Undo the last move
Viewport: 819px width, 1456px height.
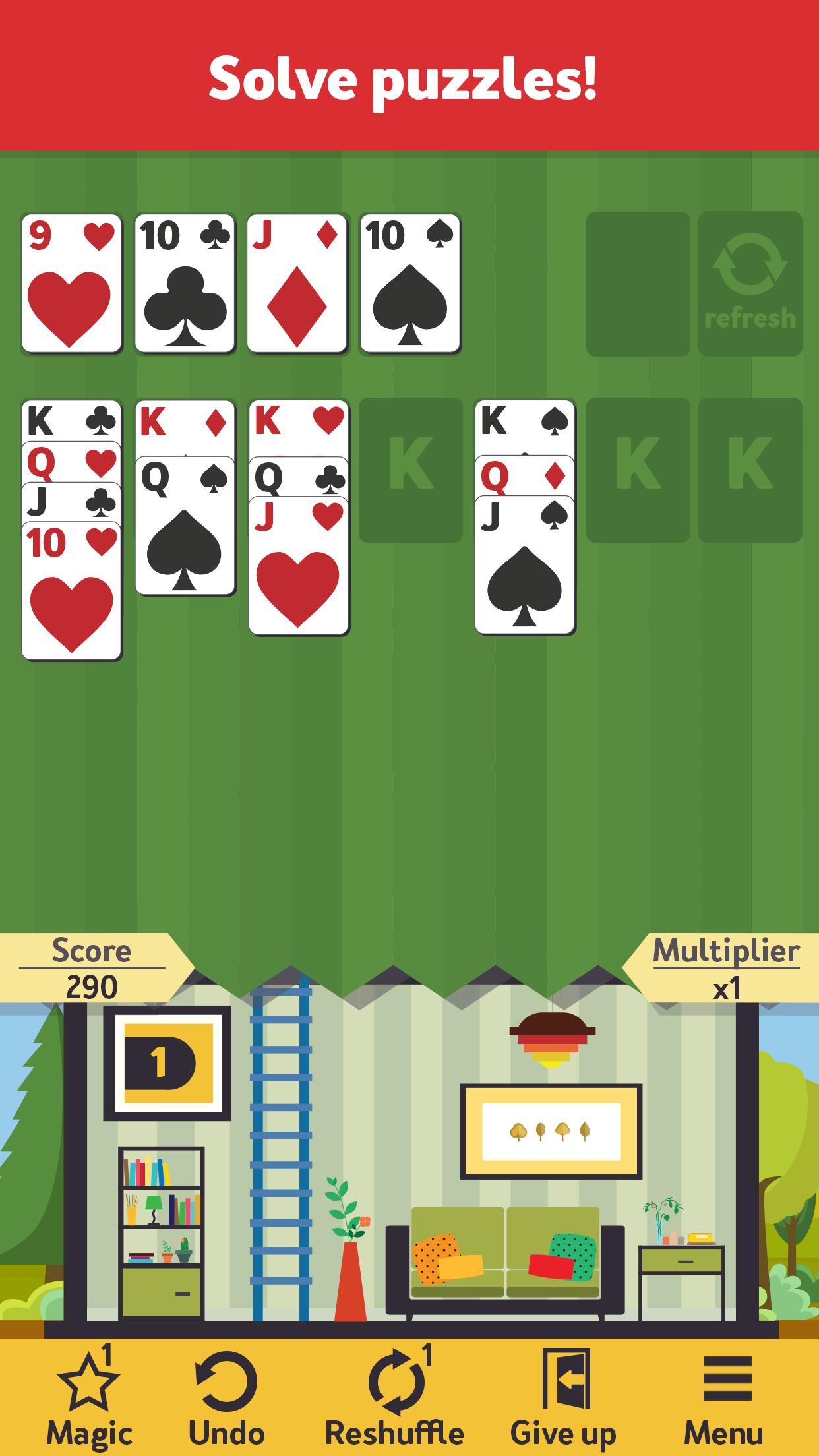(226, 1397)
